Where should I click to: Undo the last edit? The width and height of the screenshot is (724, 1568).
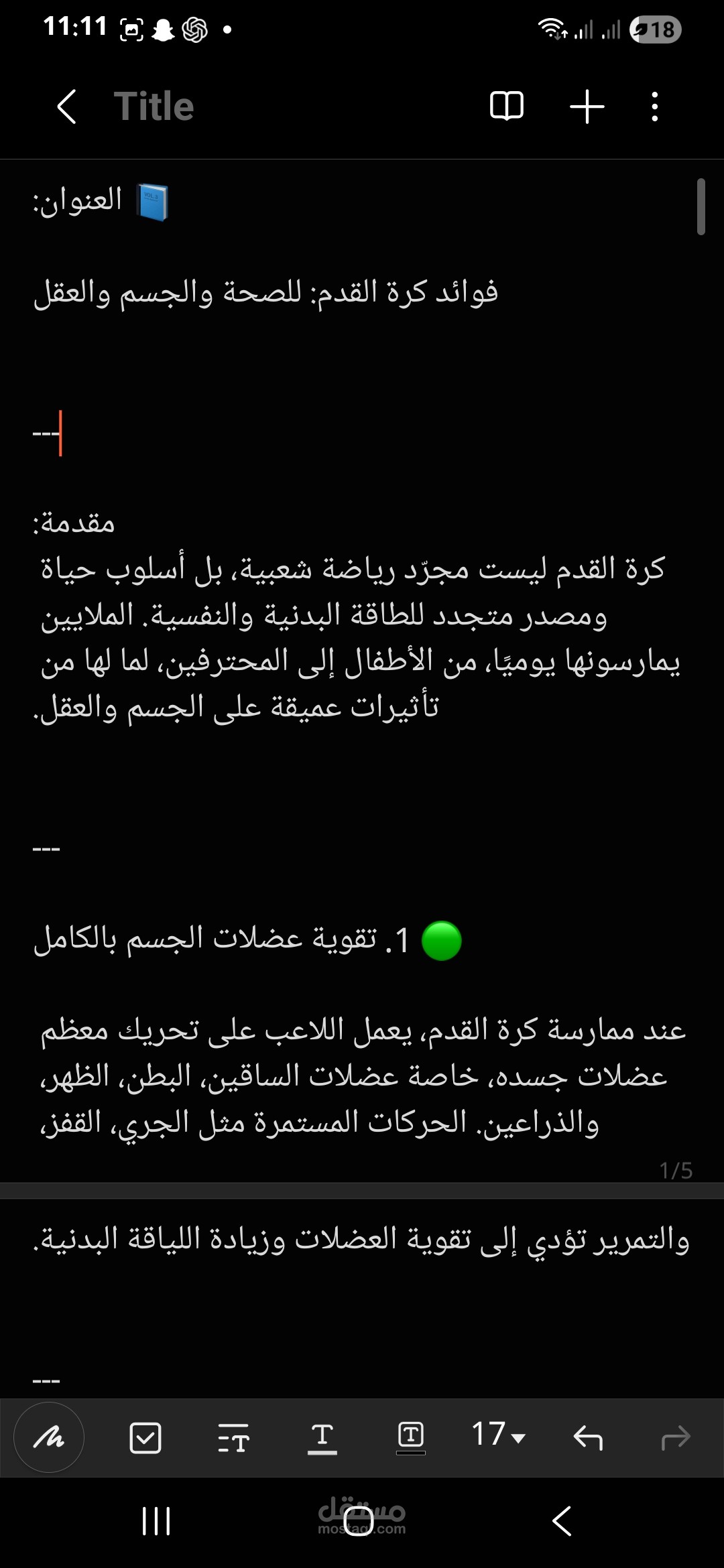tap(588, 1437)
